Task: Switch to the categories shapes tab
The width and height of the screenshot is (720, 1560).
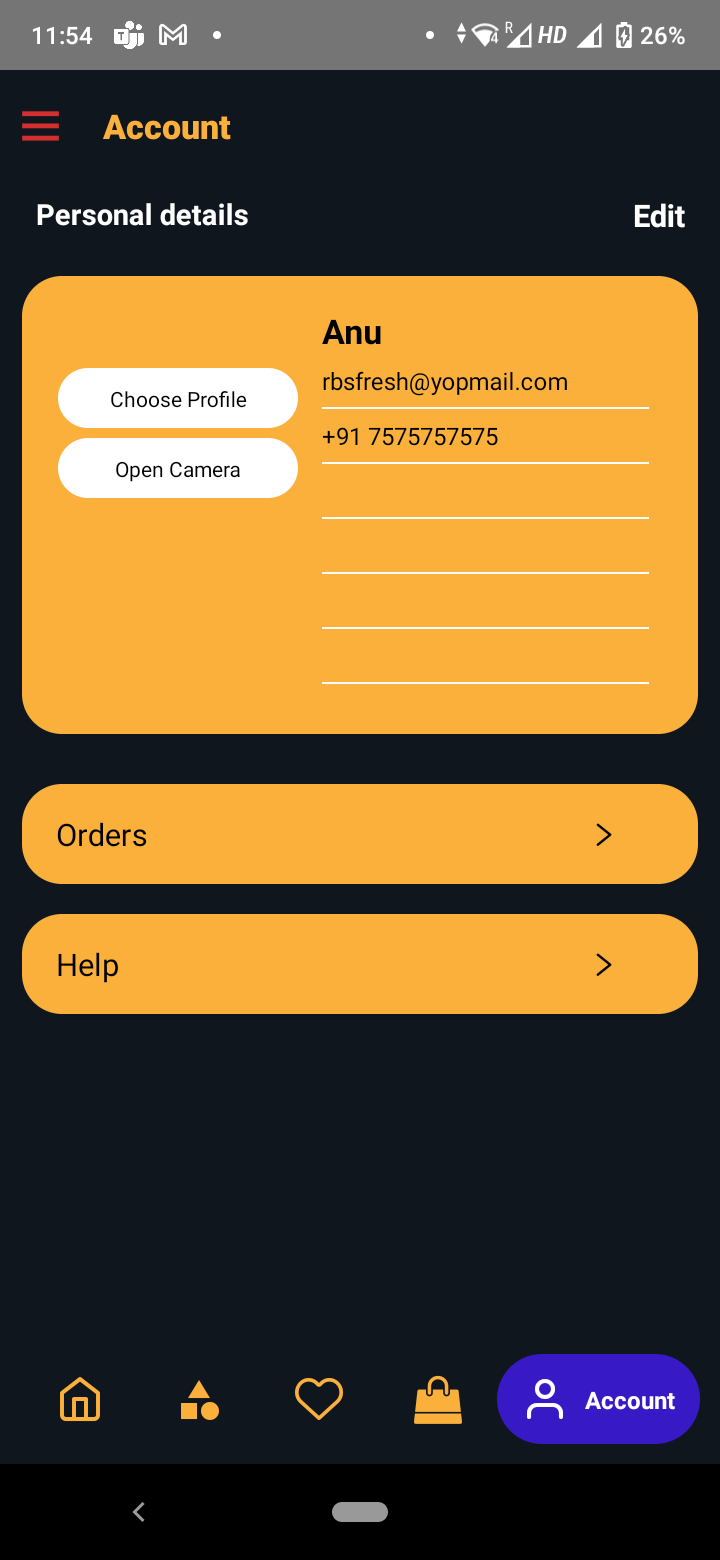Action: tap(199, 1400)
